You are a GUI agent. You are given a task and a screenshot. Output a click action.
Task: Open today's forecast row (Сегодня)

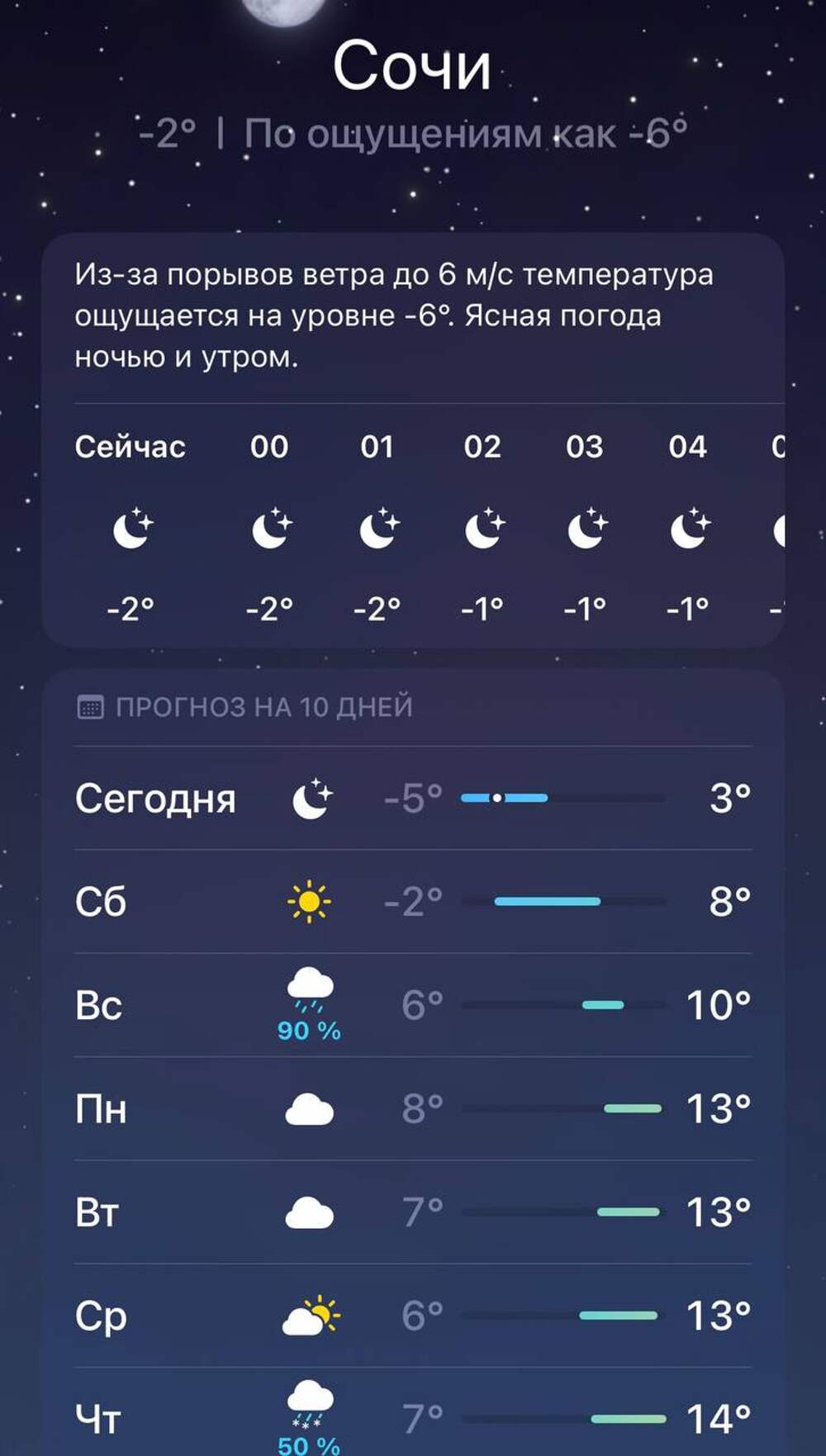coord(413,798)
